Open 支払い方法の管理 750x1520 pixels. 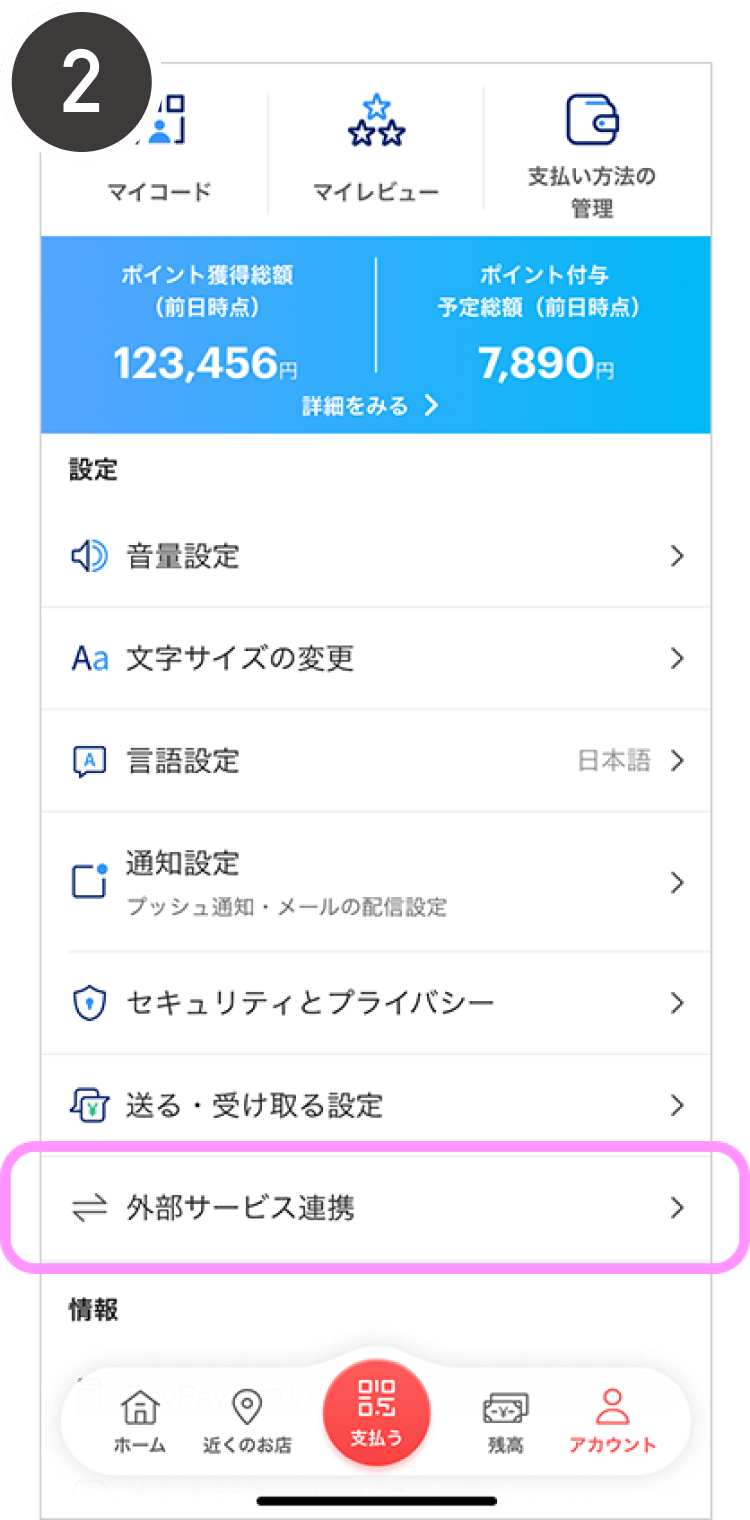coord(592,150)
